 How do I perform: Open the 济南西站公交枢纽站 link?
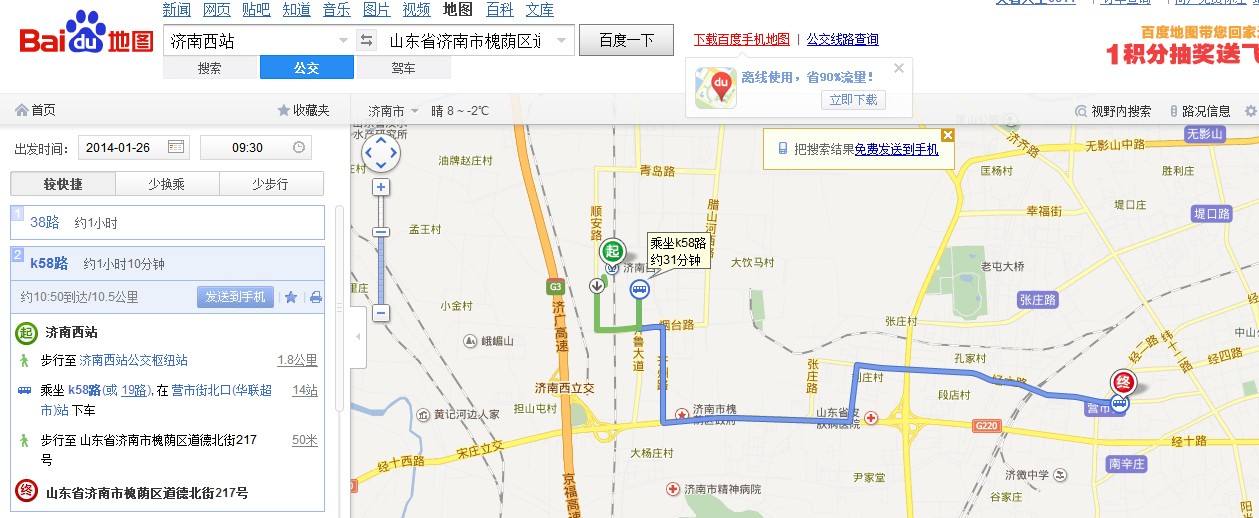tap(134, 360)
